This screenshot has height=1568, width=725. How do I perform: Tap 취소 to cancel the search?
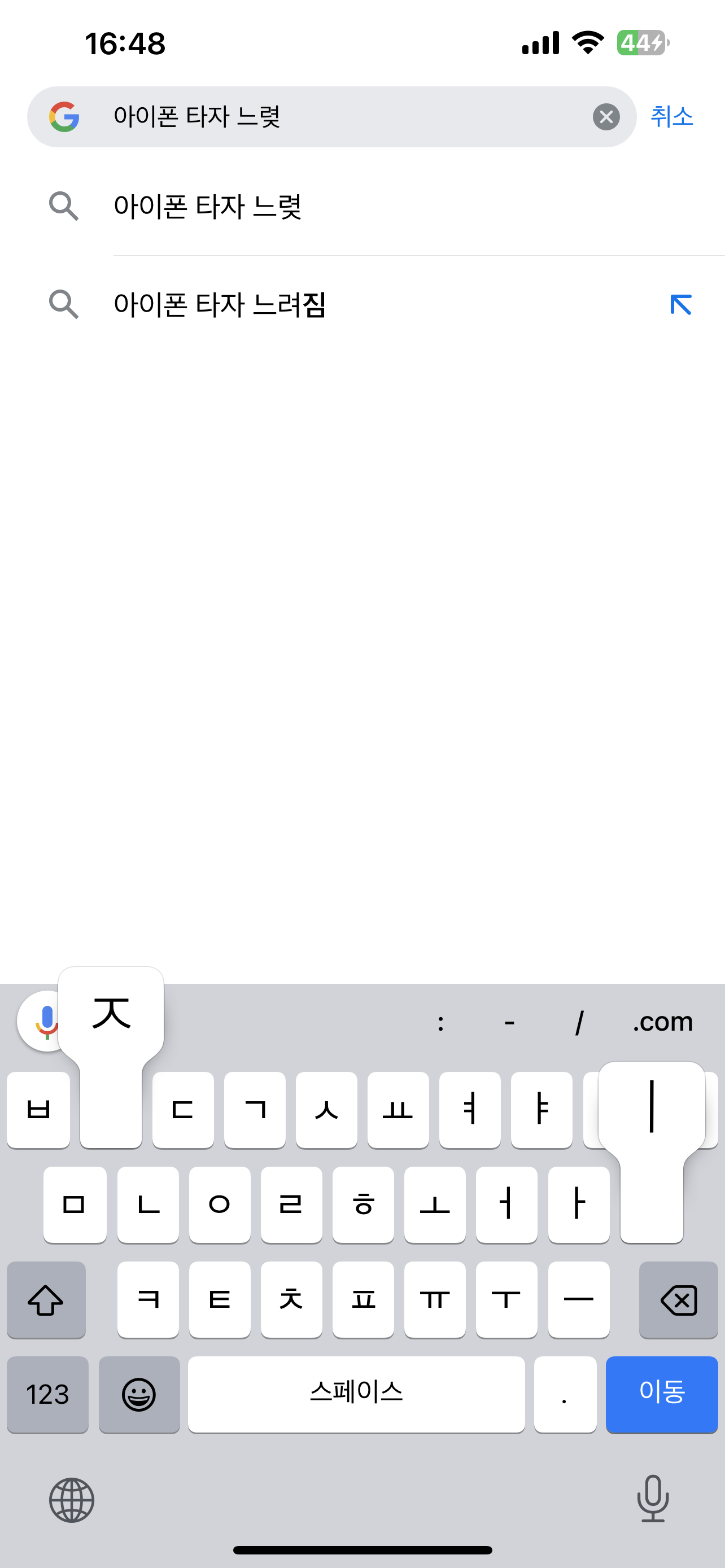671,116
